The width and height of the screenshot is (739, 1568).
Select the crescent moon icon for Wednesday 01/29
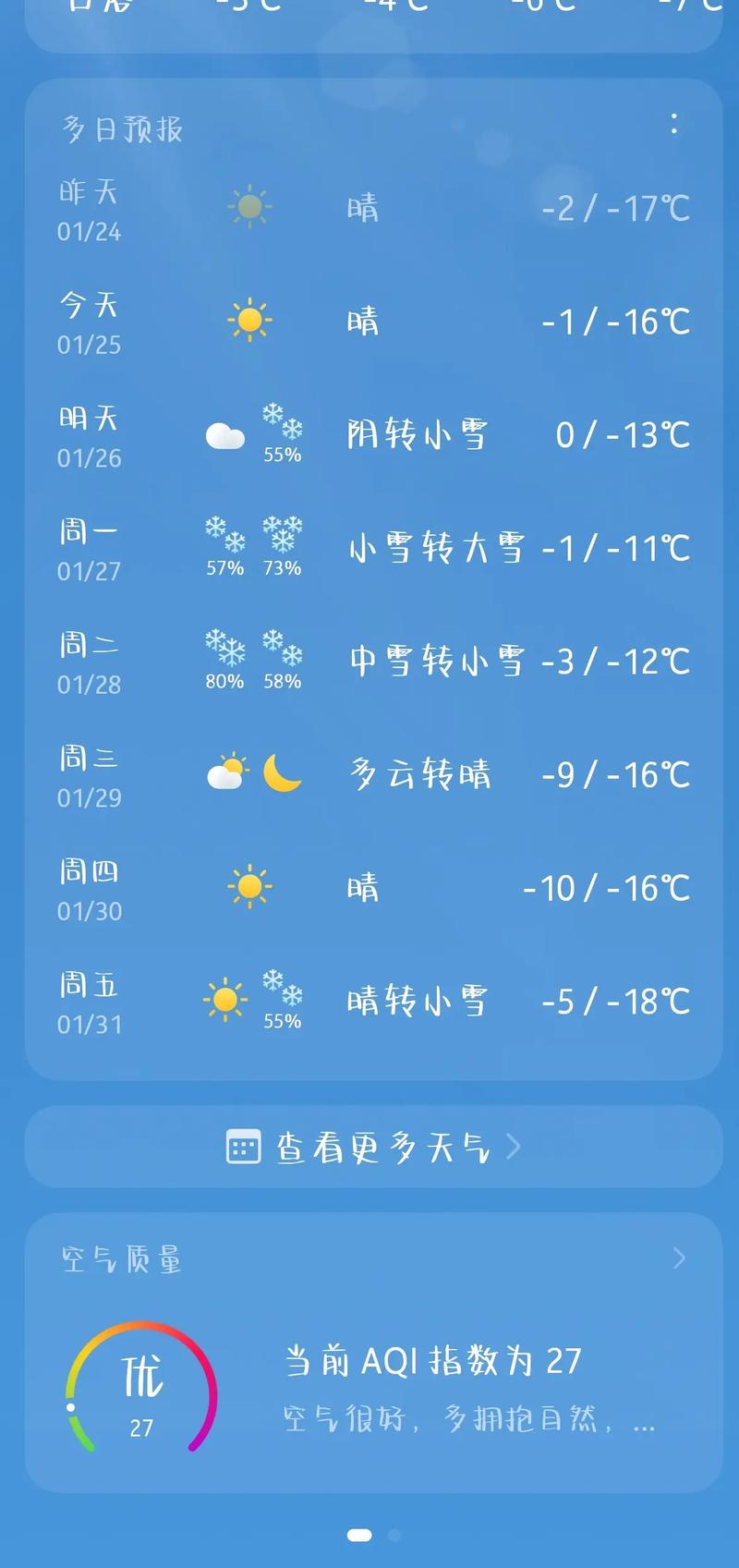[282, 774]
